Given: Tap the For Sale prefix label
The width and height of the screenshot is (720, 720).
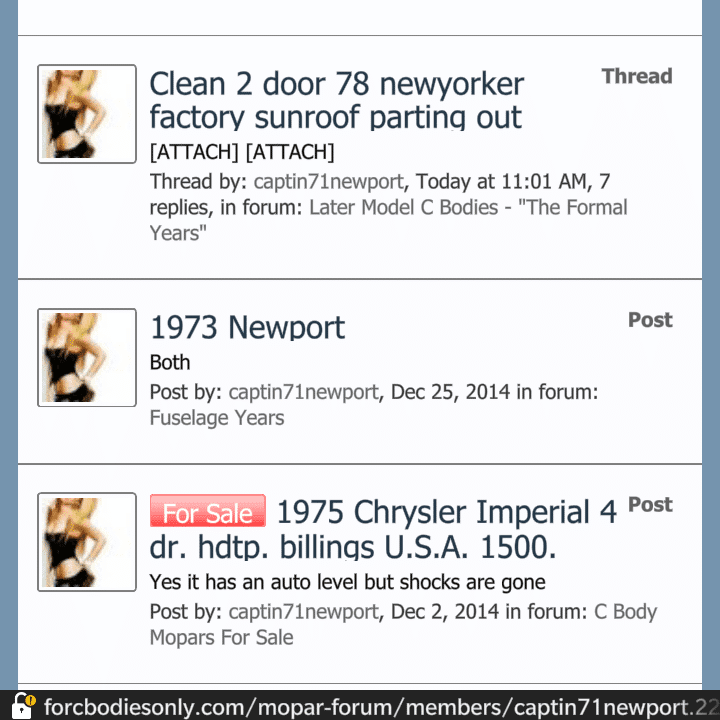Looking at the screenshot, I should coord(207,513).
